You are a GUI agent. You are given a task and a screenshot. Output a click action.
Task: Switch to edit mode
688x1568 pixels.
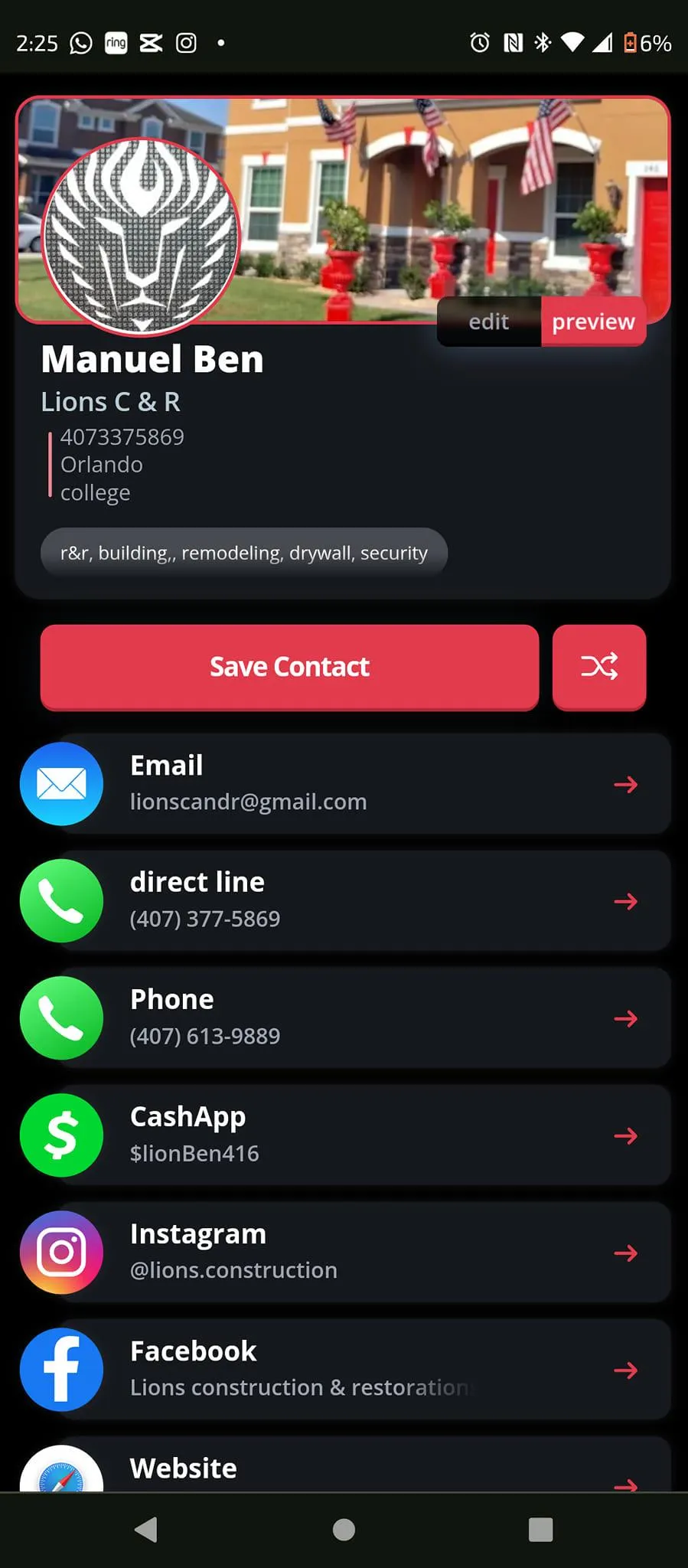click(x=489, y=322)
